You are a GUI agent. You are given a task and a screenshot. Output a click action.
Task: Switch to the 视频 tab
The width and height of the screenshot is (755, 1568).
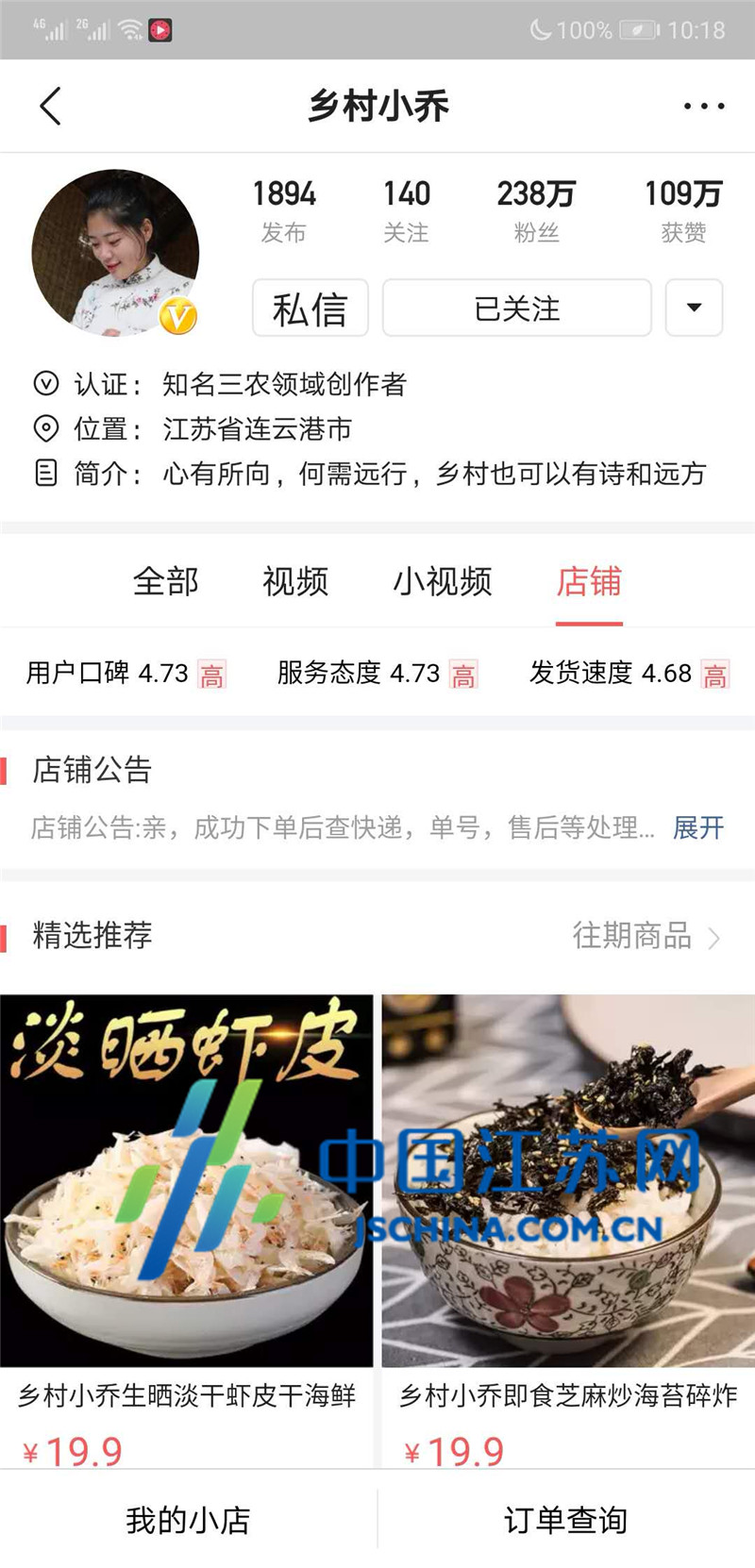(x=295, y=581)
